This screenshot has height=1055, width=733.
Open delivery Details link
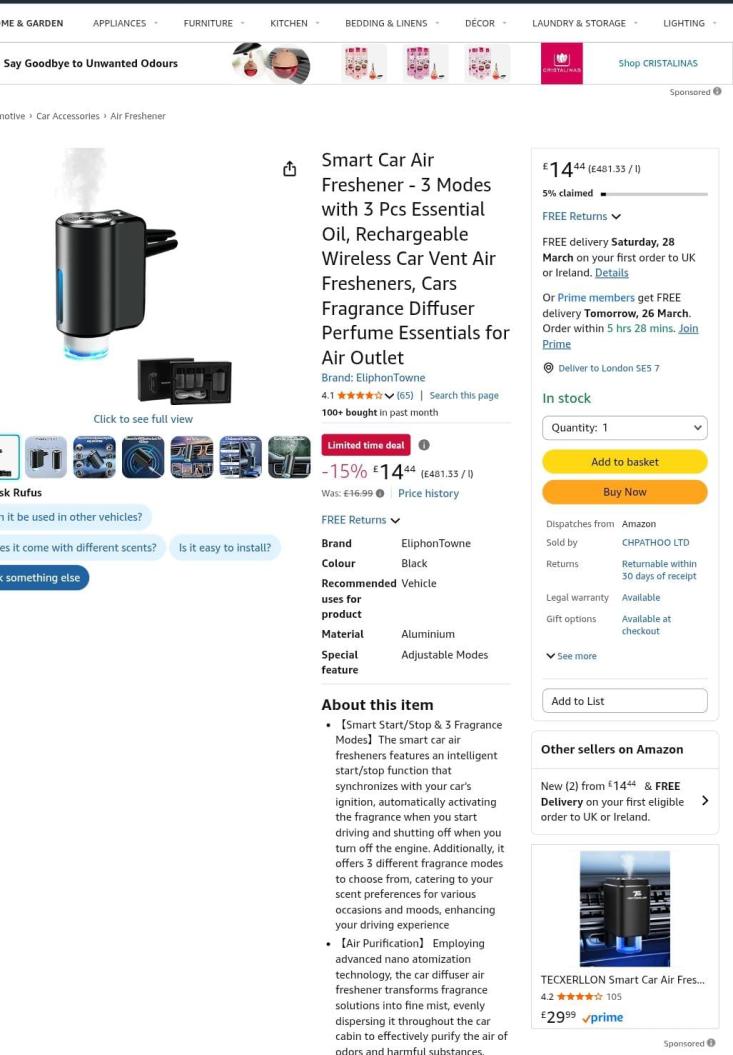pyautogui.click(x=611, y=272)
